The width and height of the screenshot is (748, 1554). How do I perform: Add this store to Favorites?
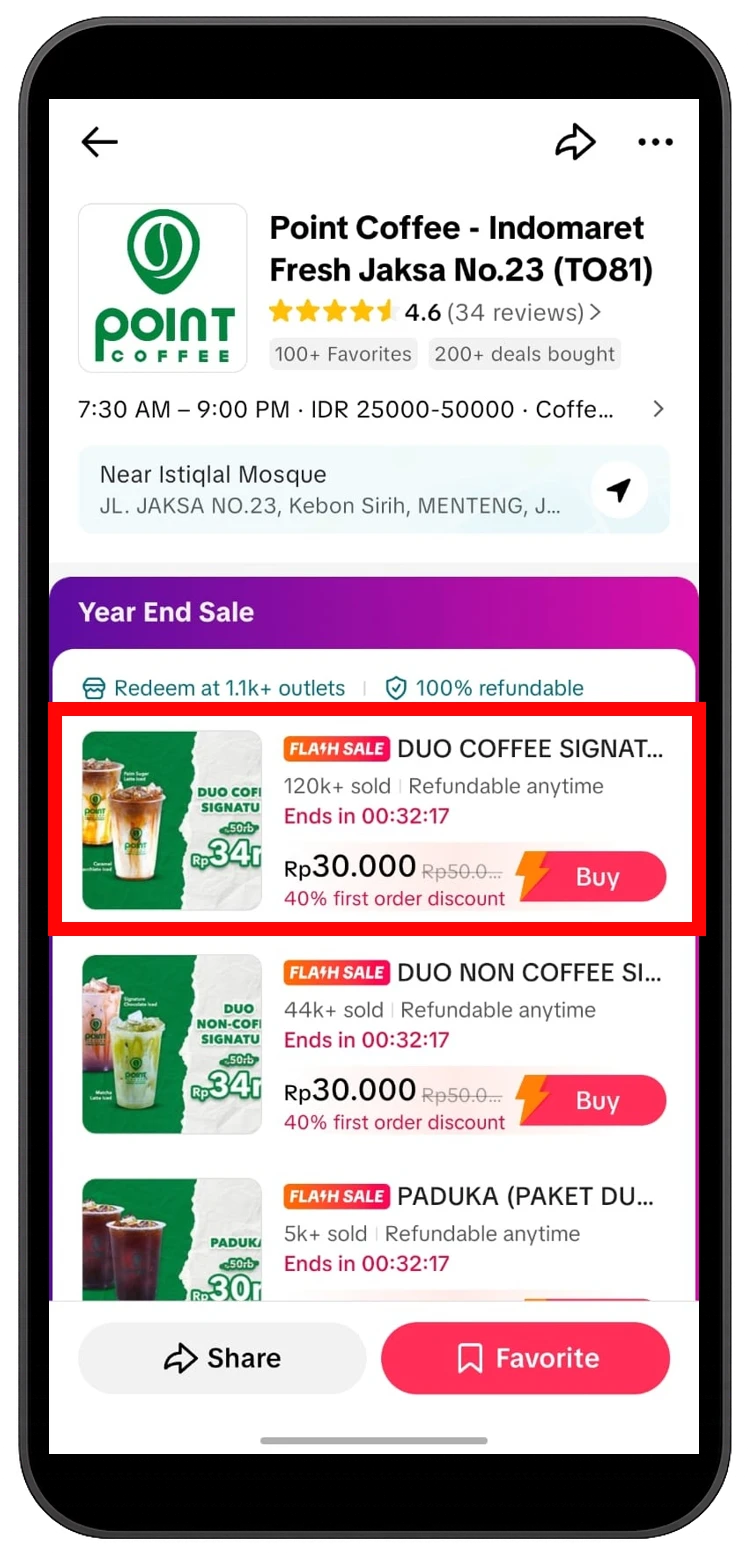[x=525, y=1358]
